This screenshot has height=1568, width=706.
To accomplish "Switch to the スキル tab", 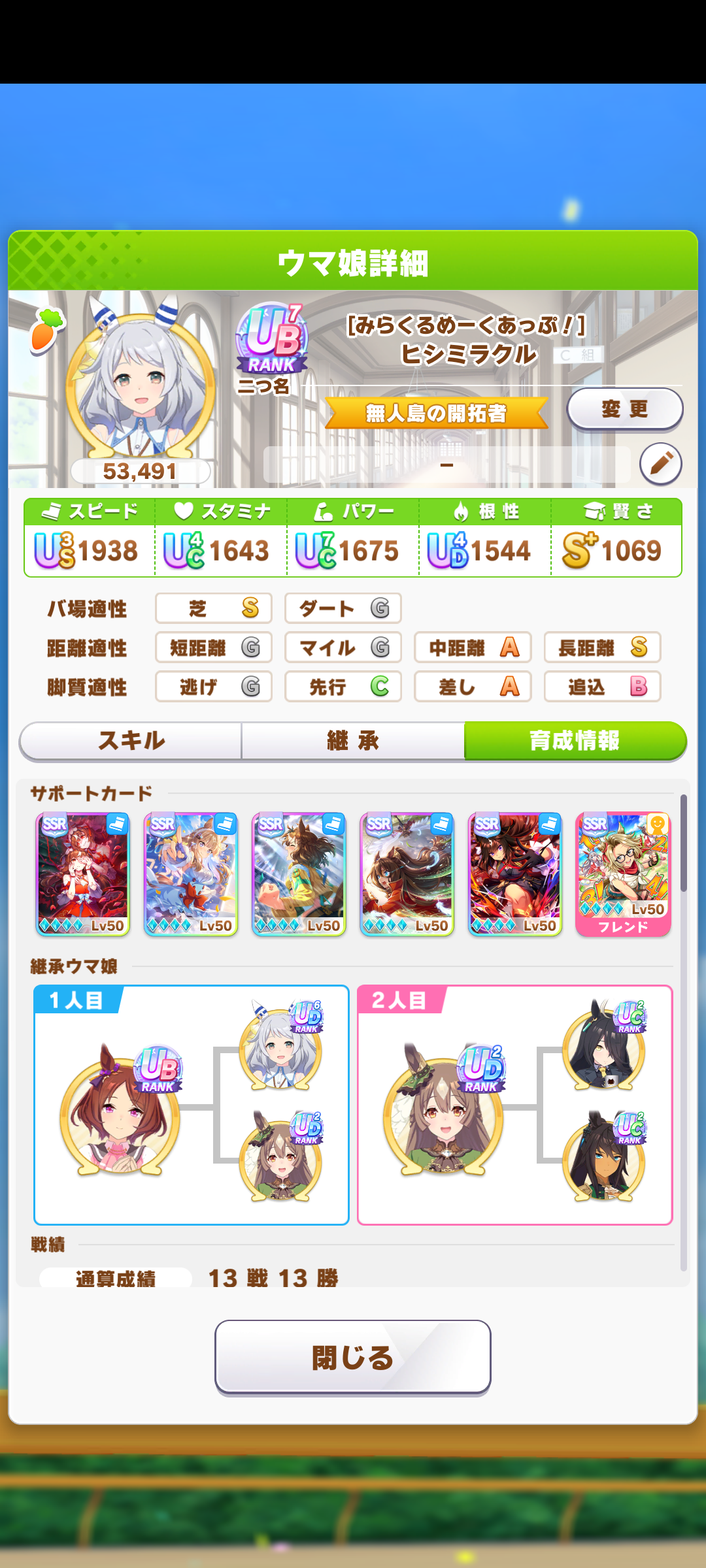I will point(131,741).
